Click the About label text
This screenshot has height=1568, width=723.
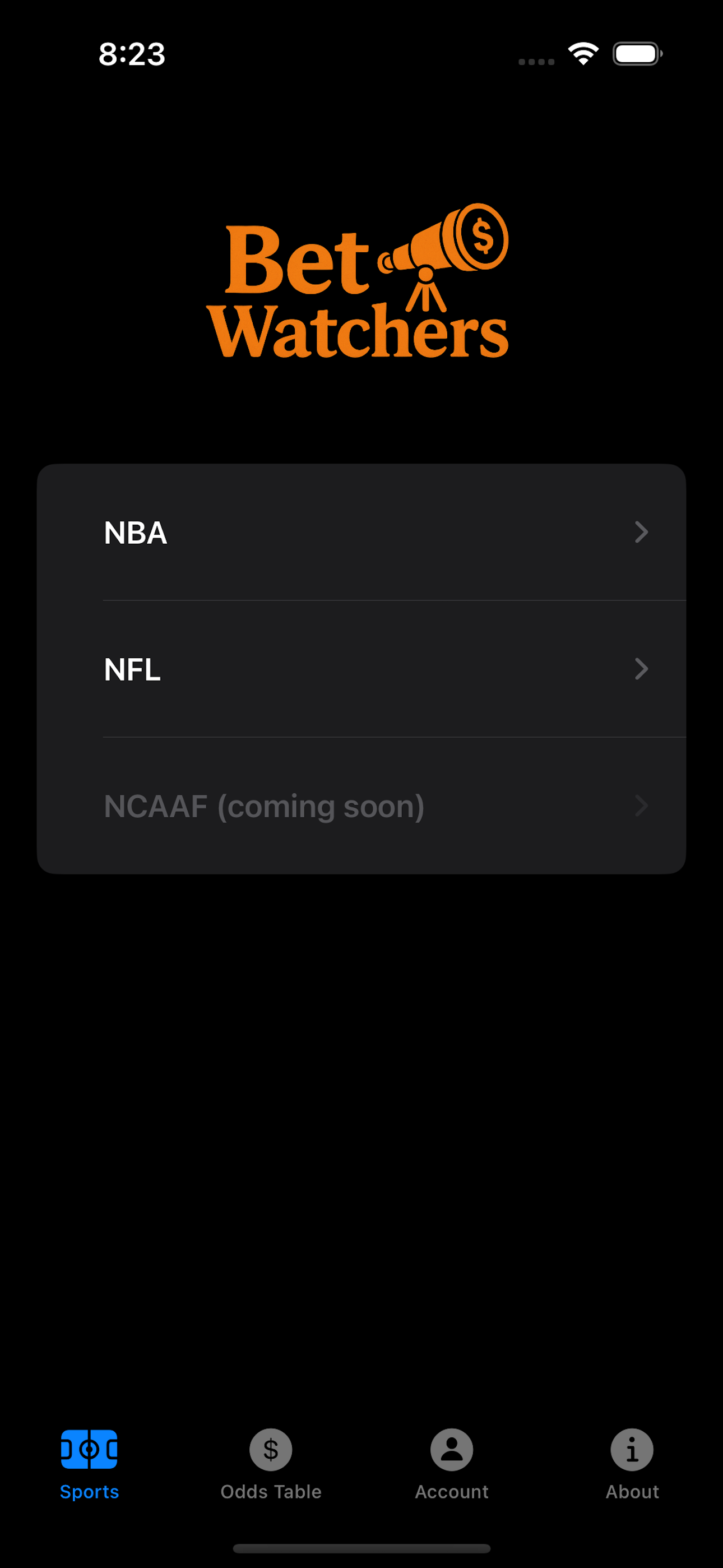pyautogui.click(x=632, y=1492)
